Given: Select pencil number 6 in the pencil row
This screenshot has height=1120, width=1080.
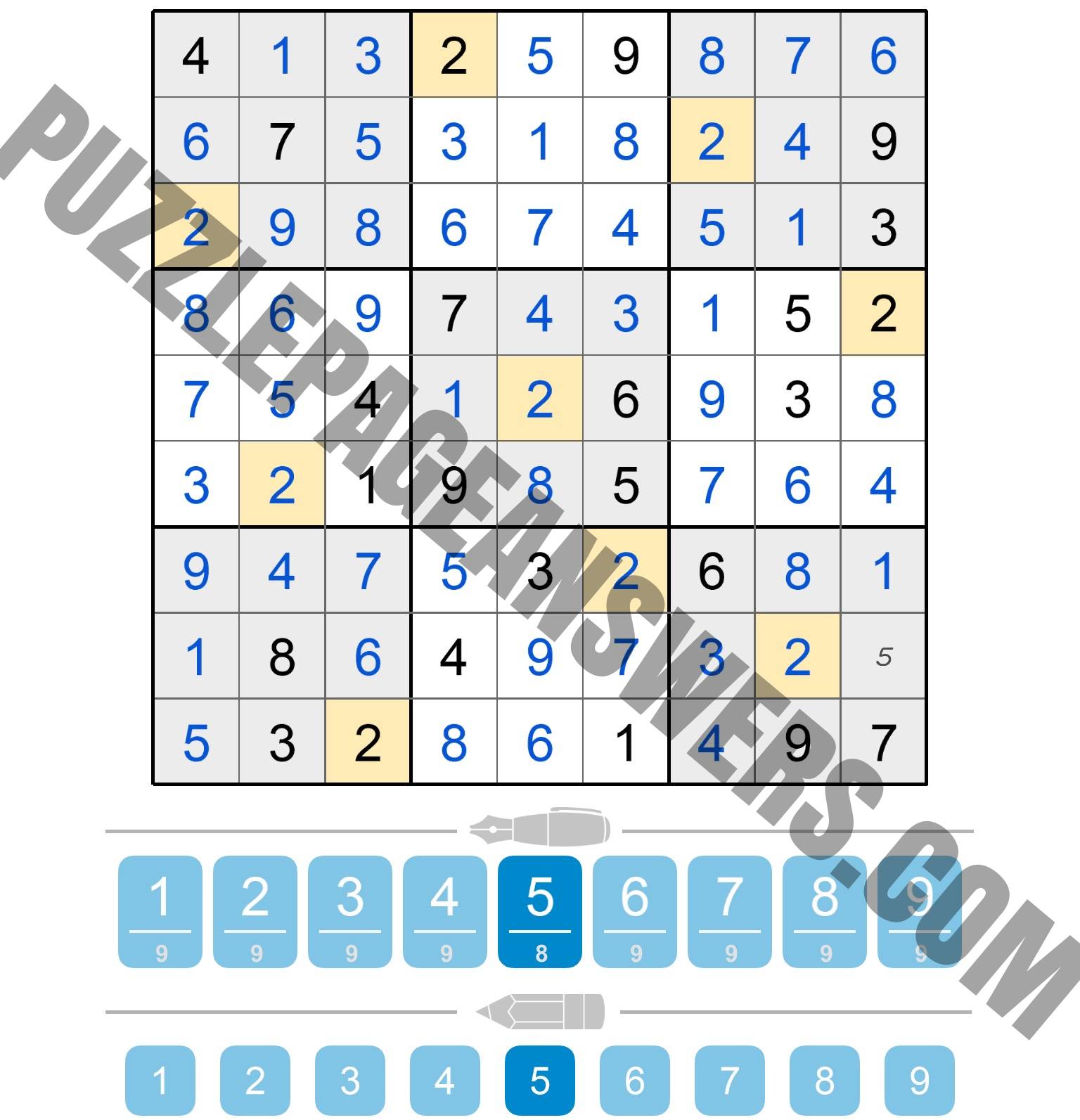Looking at the screenshot, I should (635, 1081).
